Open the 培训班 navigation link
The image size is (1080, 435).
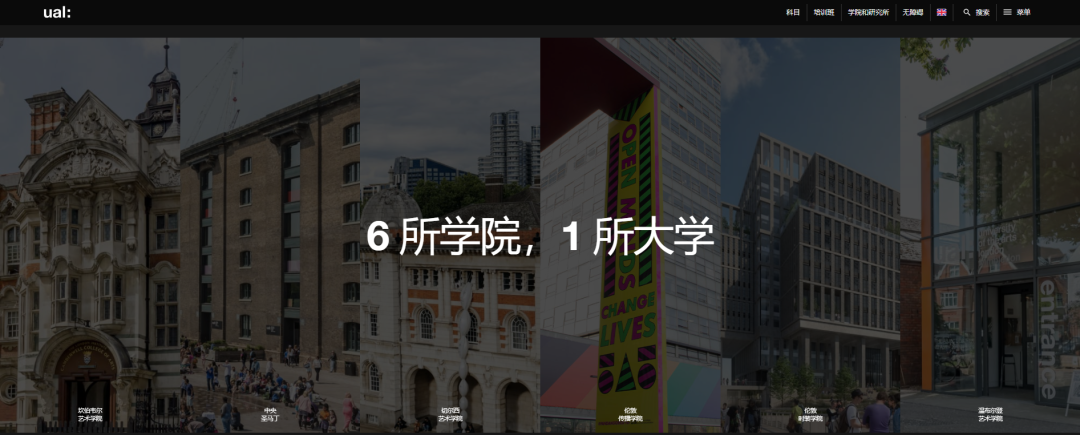click(823, 12)
